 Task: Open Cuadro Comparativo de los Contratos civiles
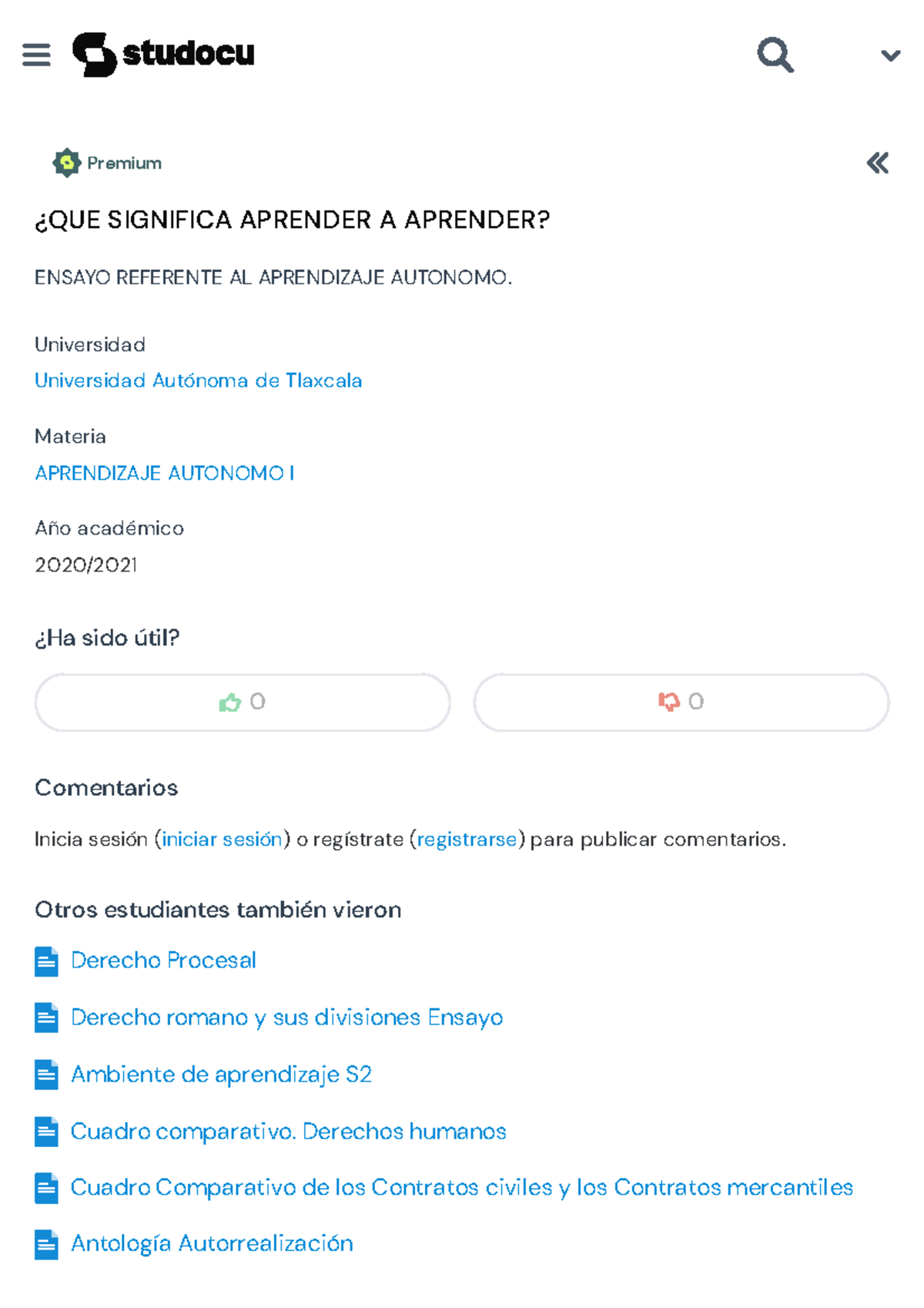point(460,1189)
